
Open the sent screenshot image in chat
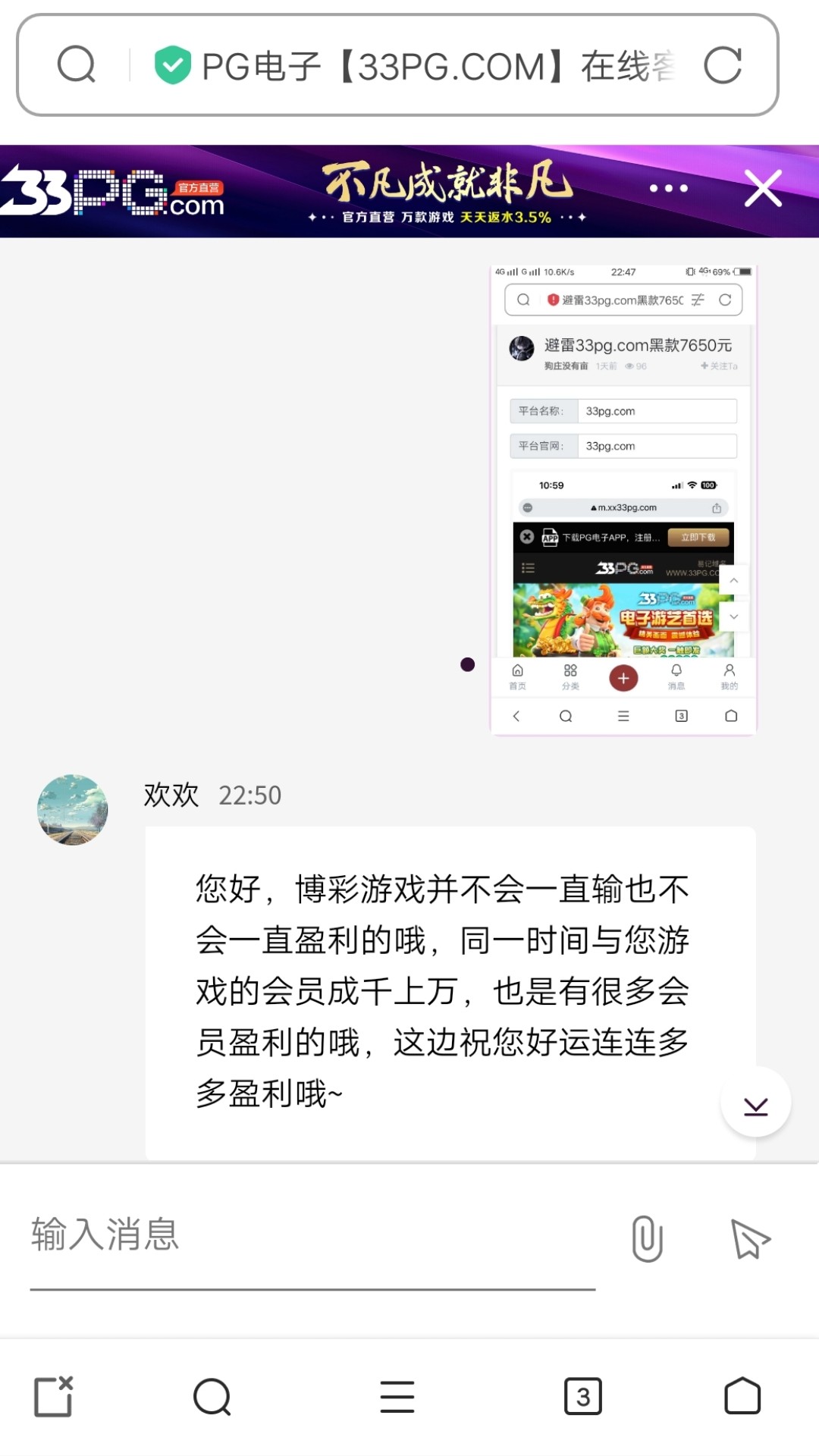(x=623, y=500)
